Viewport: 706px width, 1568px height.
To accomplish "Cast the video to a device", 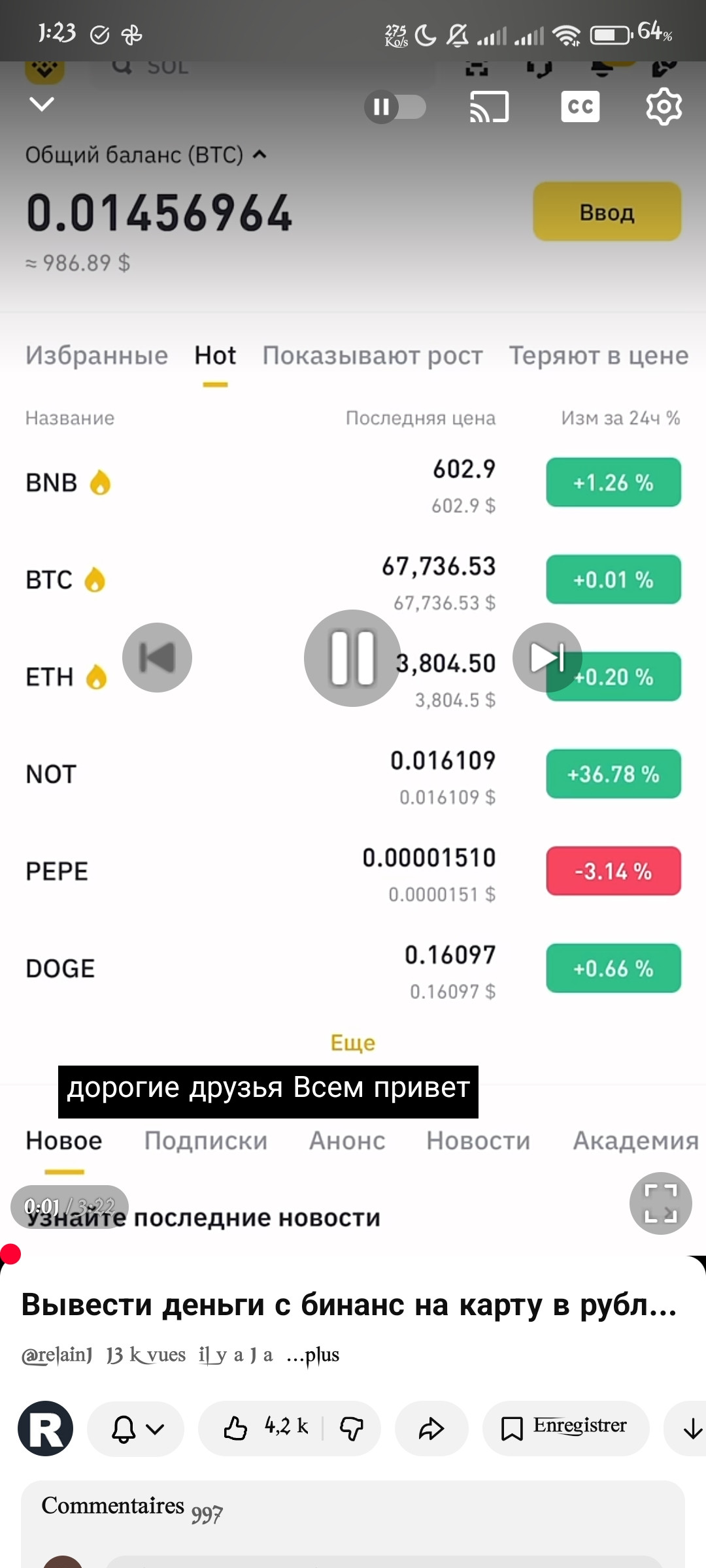I will [x=489, y=106].
